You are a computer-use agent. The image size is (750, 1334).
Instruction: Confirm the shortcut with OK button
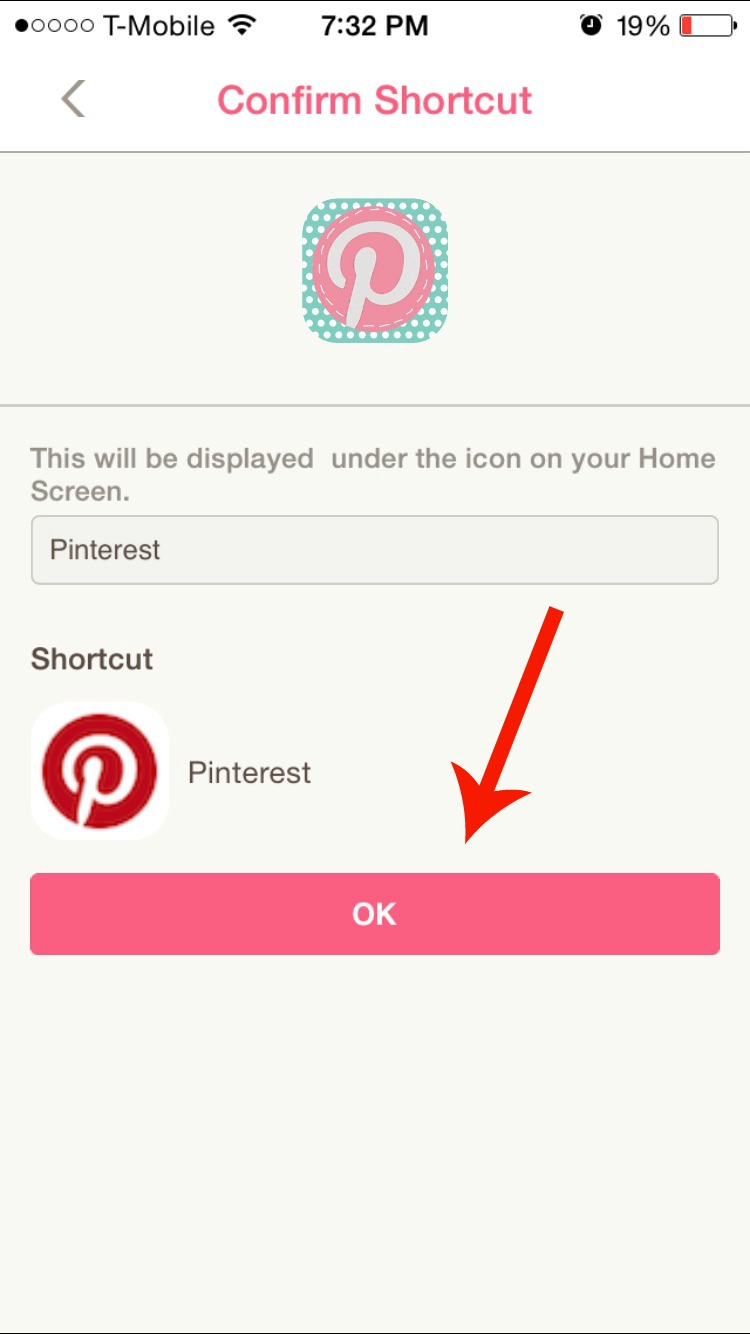click(375, 914)
